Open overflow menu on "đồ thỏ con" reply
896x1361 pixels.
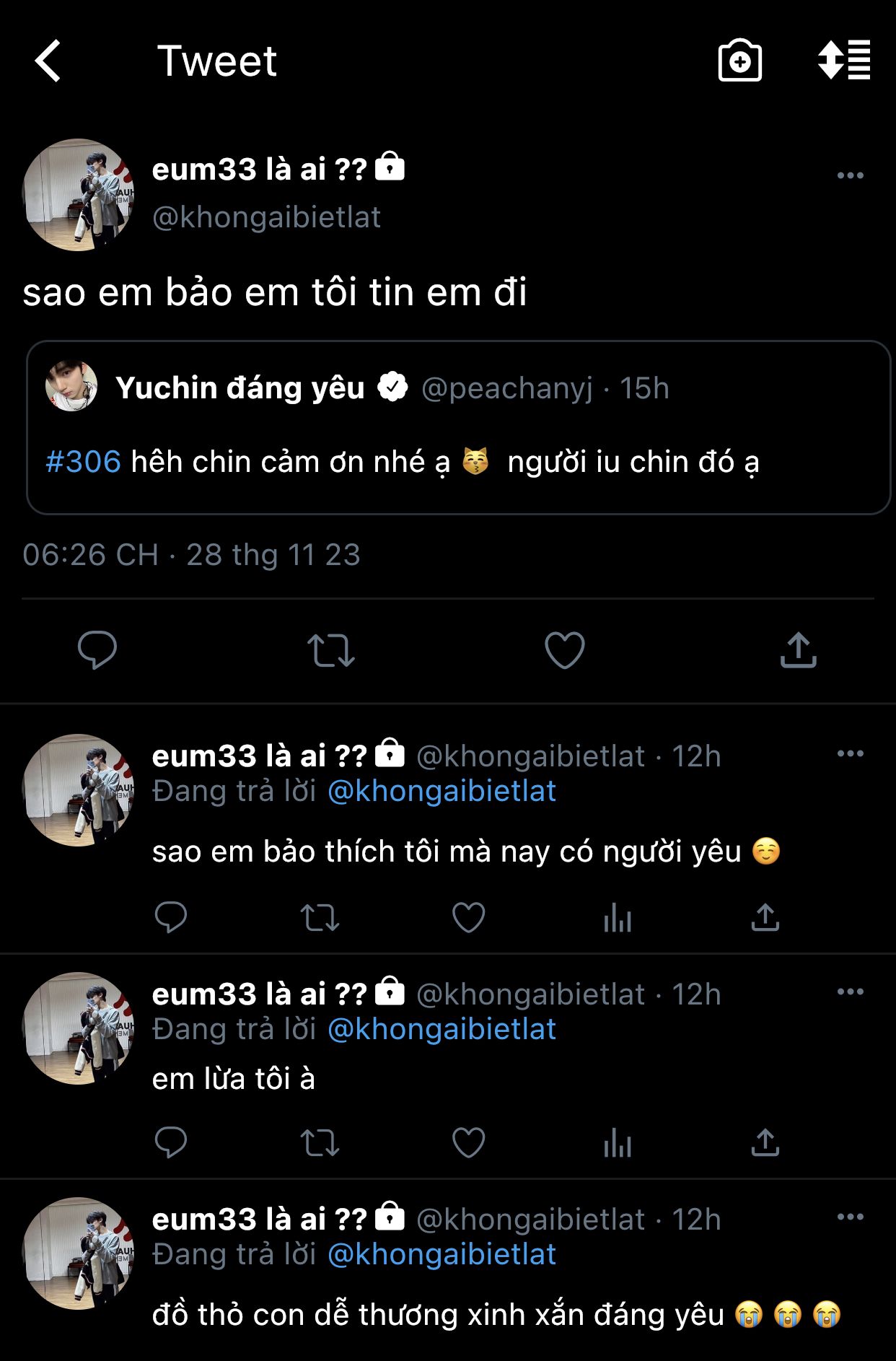point(850,1217)
